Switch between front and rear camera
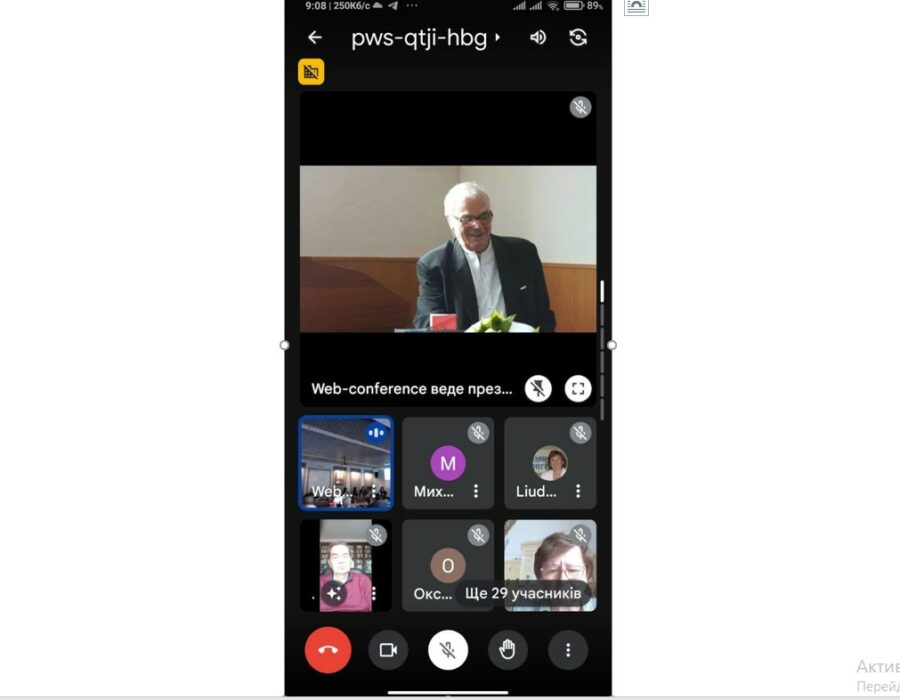The height and width of the screenshot is (700, 900). (578, 38)
